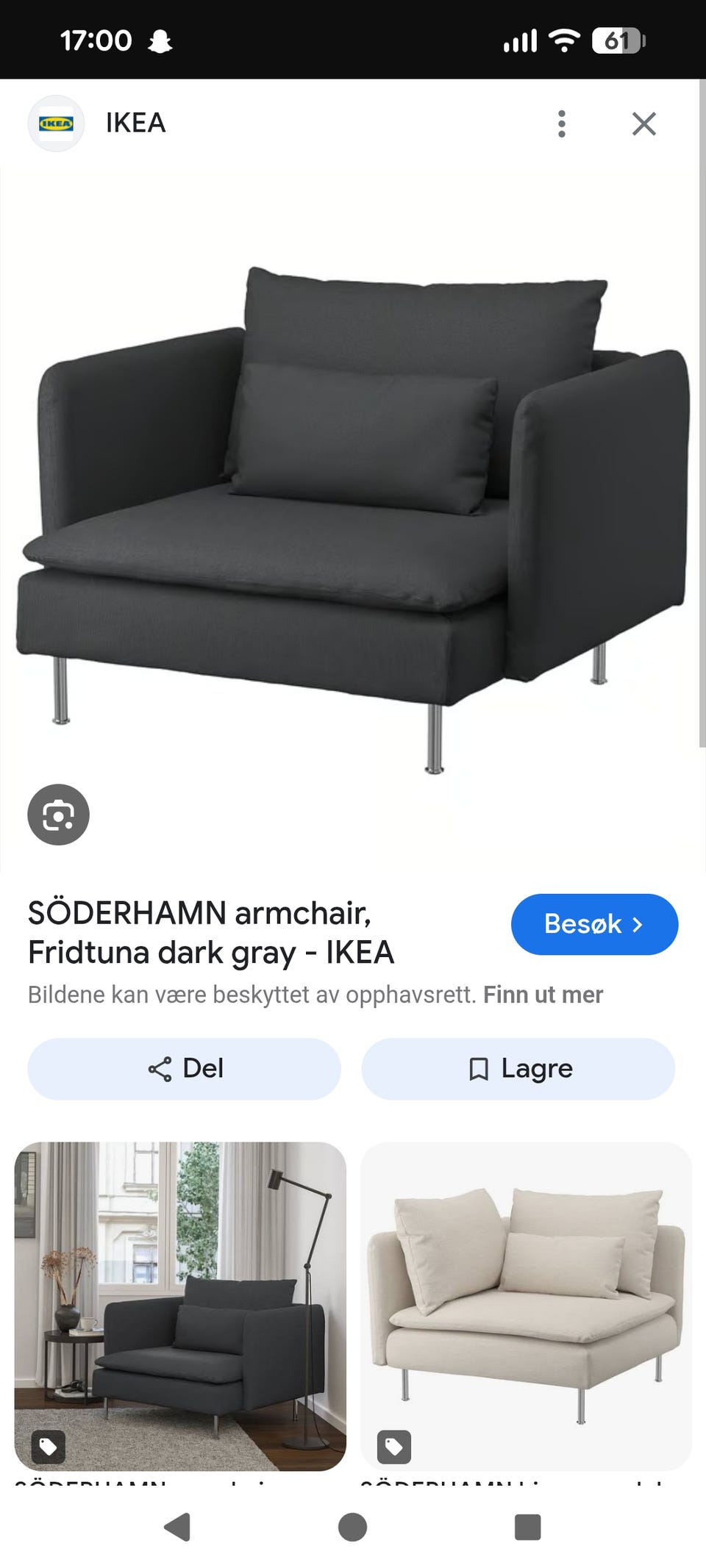Tap the Besøk button to visit IKEA
This screenshot has height=1568, width=706.
[594, 924]
